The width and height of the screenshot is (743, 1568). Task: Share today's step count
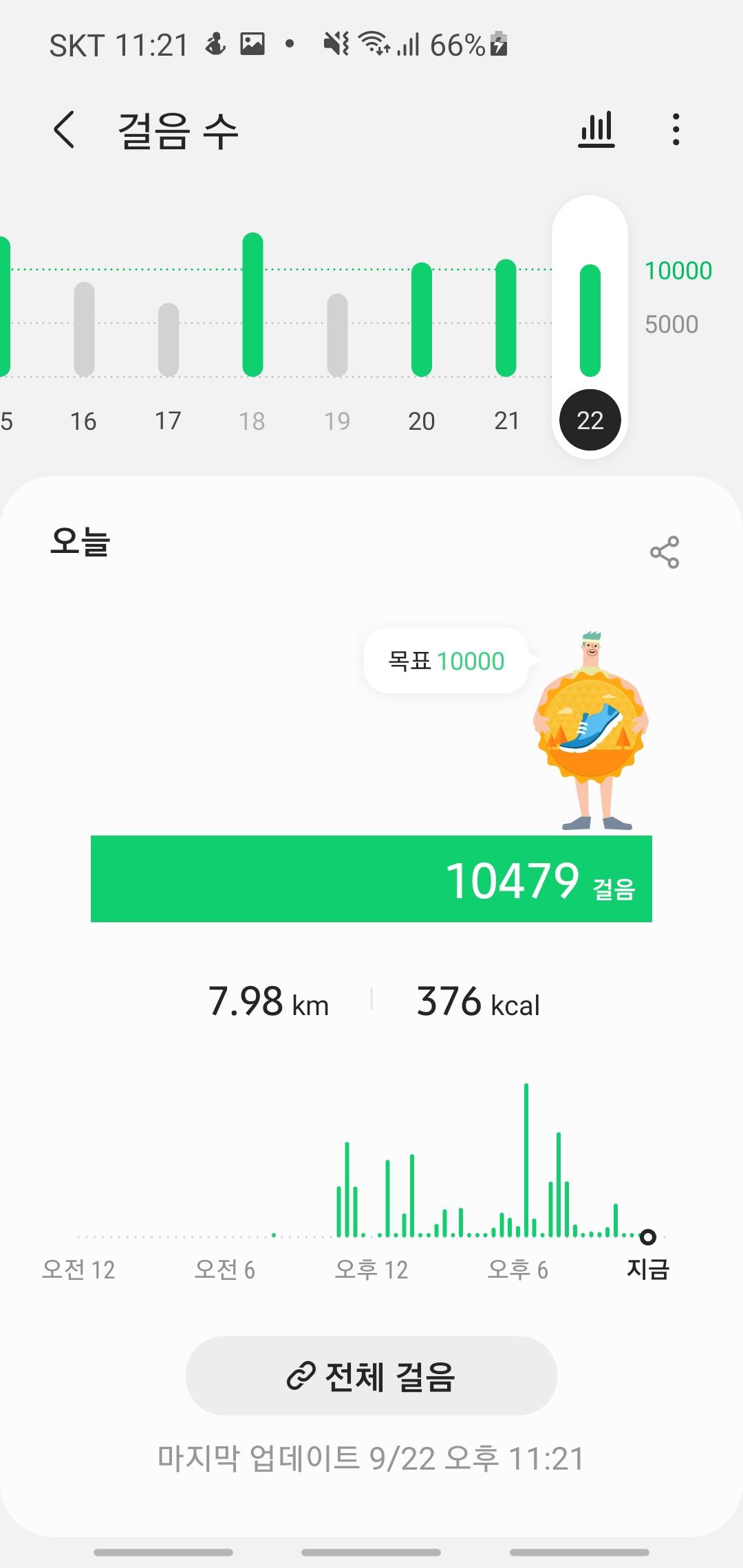tap(664, 552)
